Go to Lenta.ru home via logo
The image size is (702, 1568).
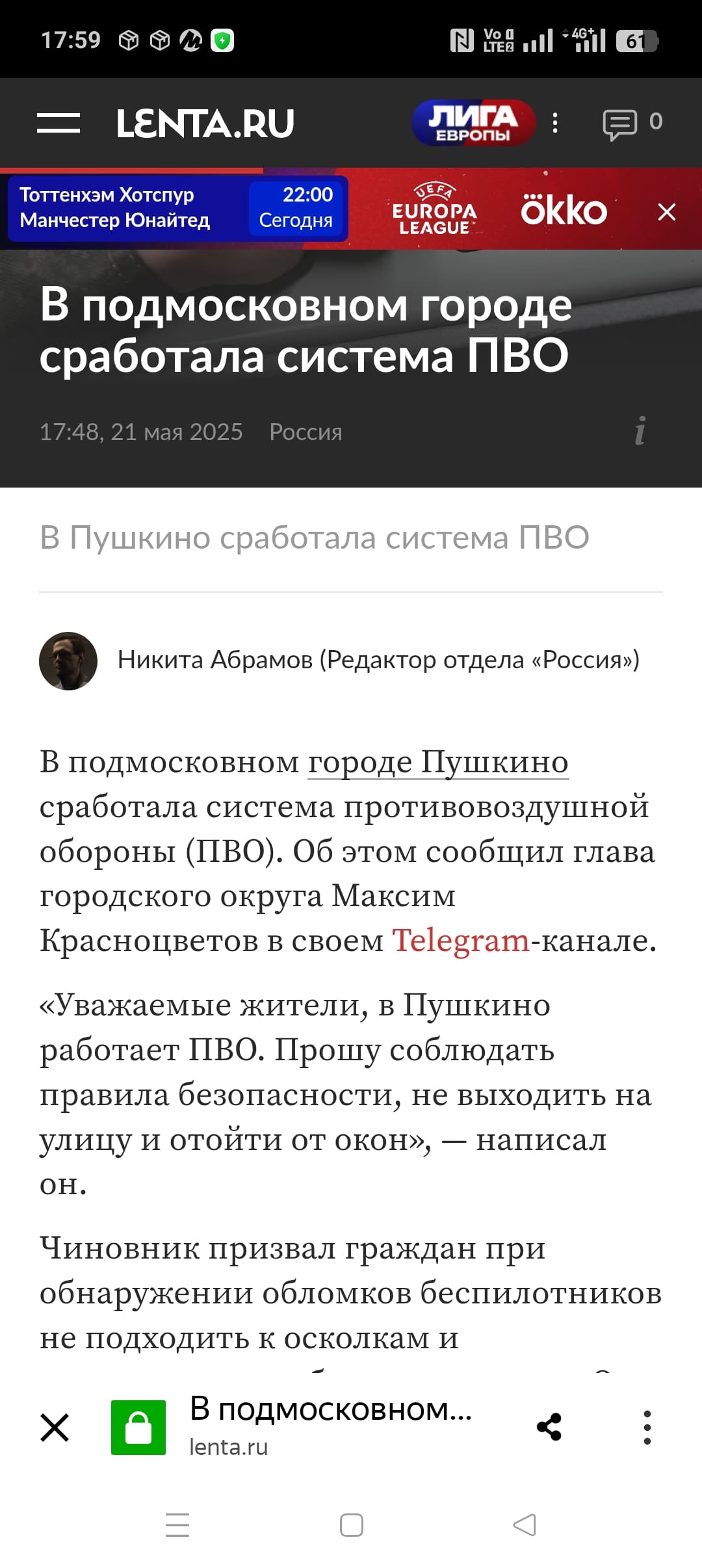tap(205, 124)
